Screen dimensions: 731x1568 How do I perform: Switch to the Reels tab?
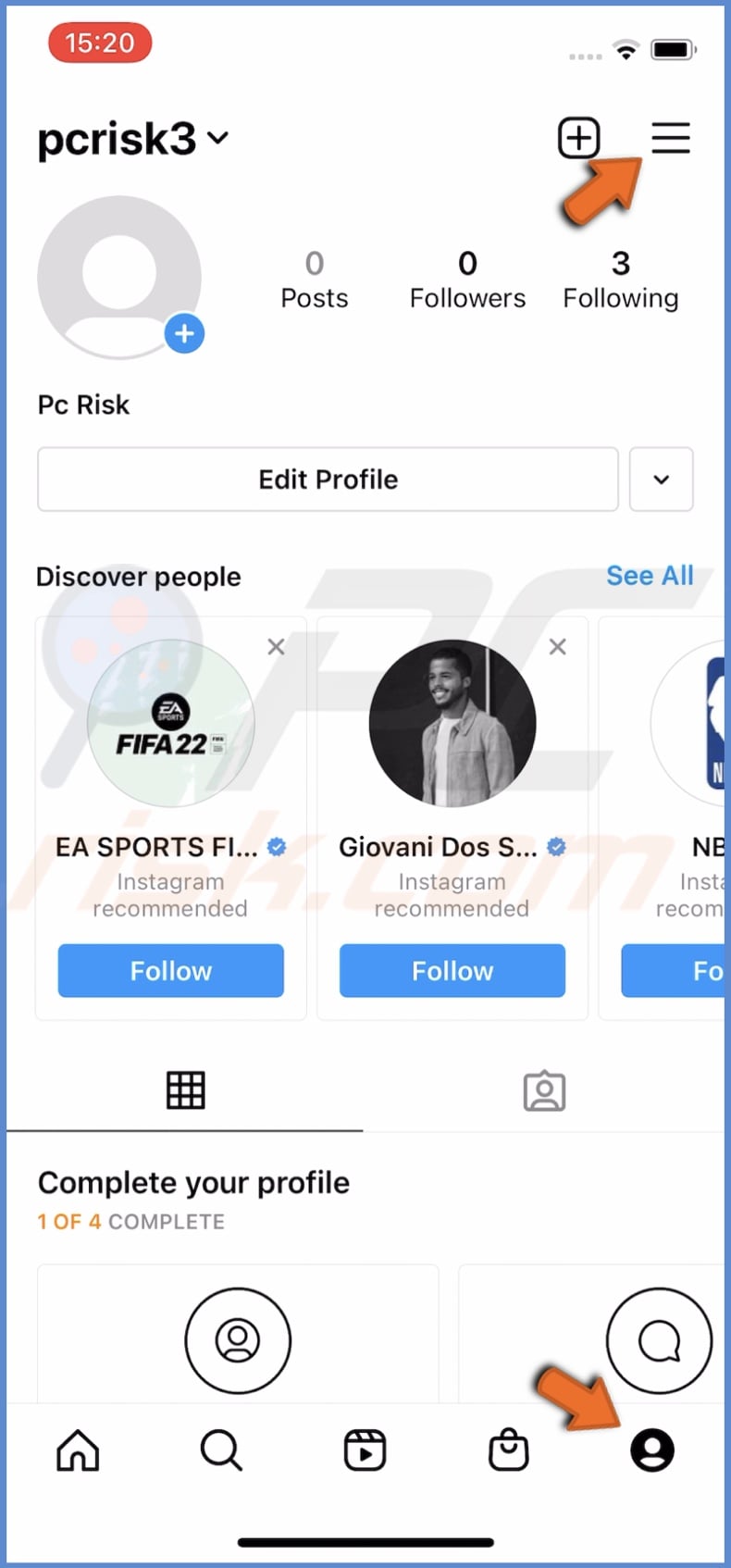tap(365, 1450)
